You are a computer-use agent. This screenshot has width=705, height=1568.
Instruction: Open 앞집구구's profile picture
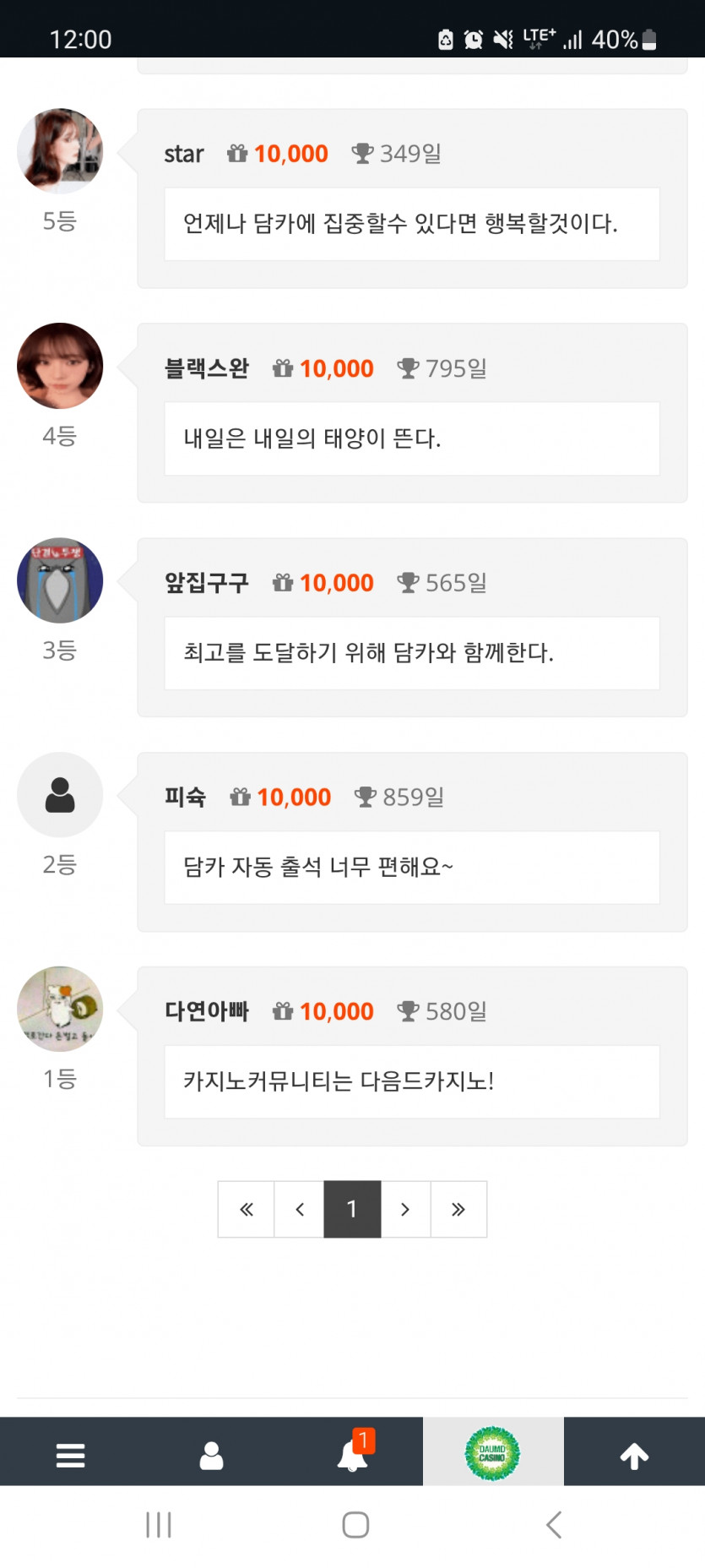coord(59,581)
